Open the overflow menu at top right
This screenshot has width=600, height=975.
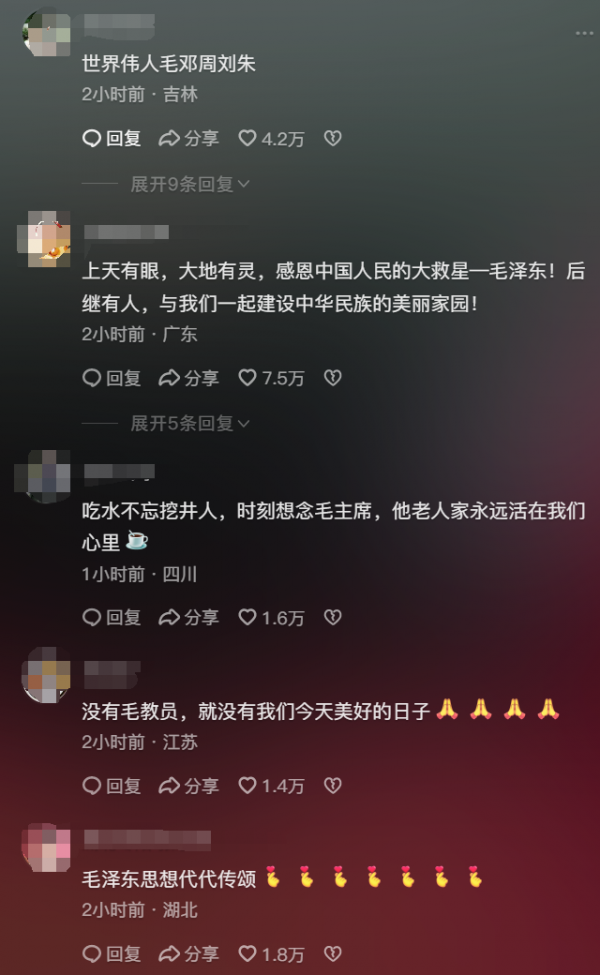(x=583, y=33)
